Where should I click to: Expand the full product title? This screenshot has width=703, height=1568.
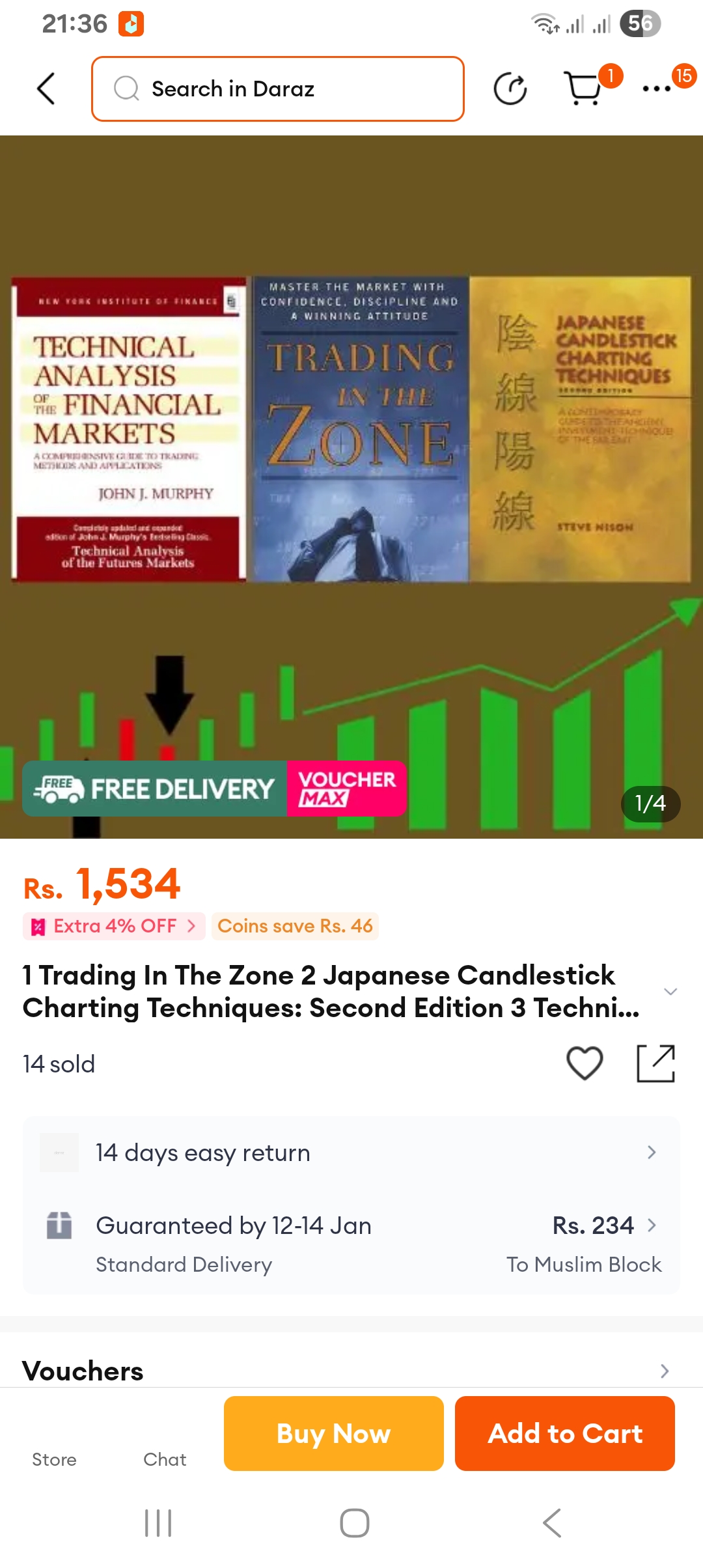tap(670, 992)
